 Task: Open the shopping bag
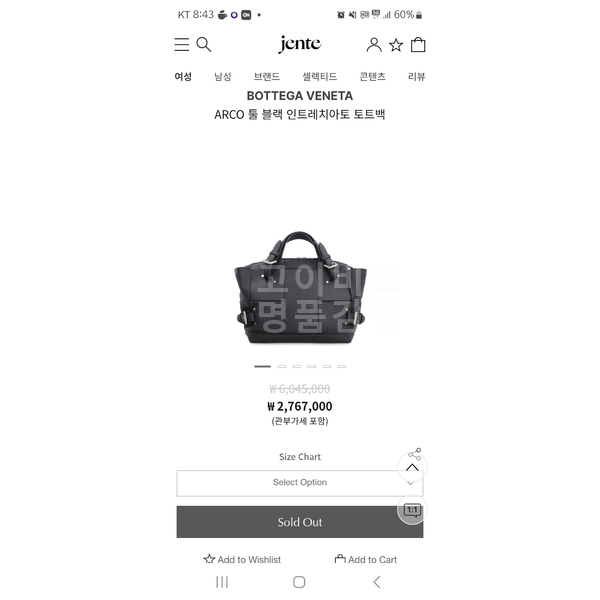coord(418,44)
